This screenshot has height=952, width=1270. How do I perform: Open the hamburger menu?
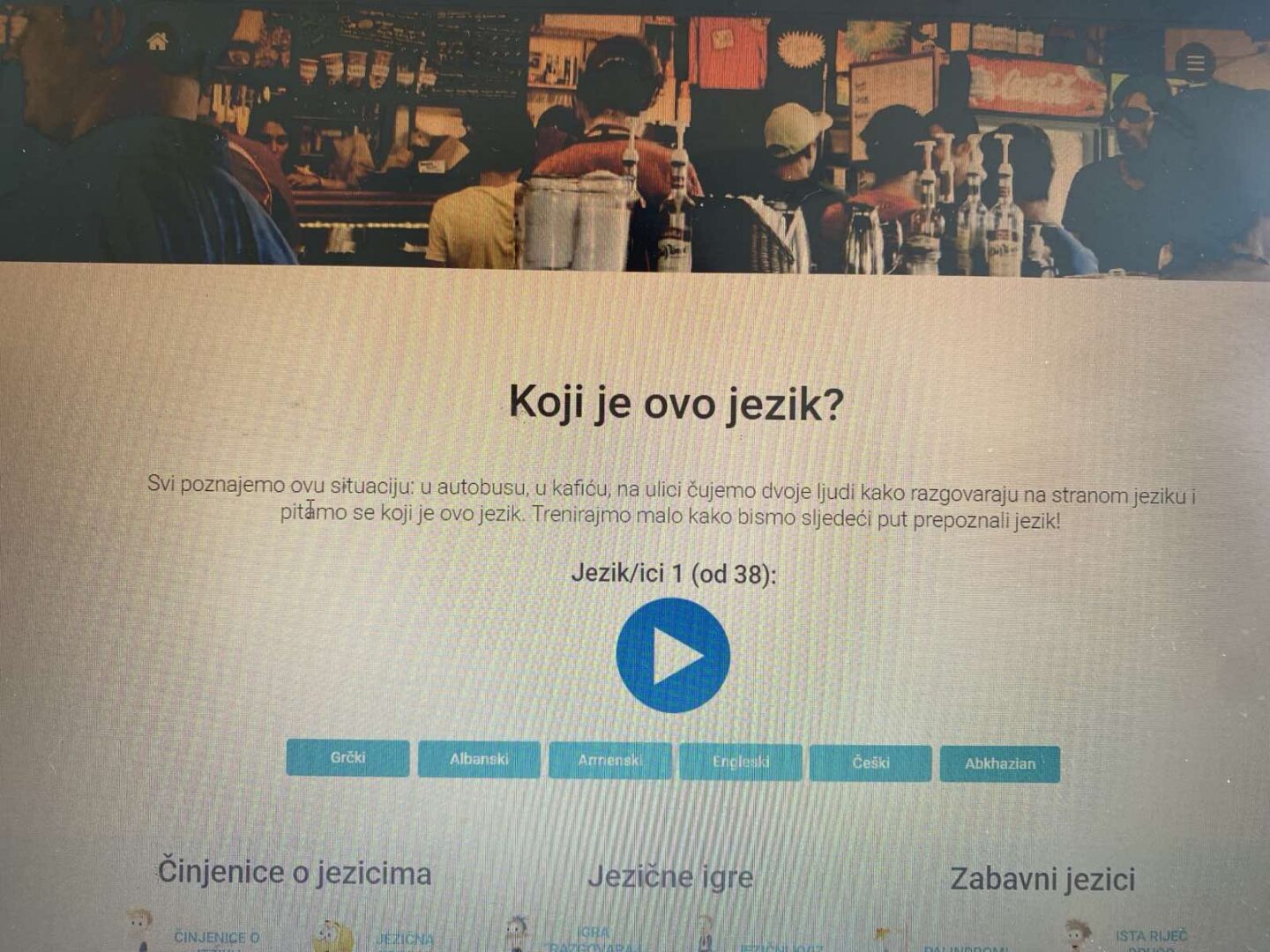1195,63
